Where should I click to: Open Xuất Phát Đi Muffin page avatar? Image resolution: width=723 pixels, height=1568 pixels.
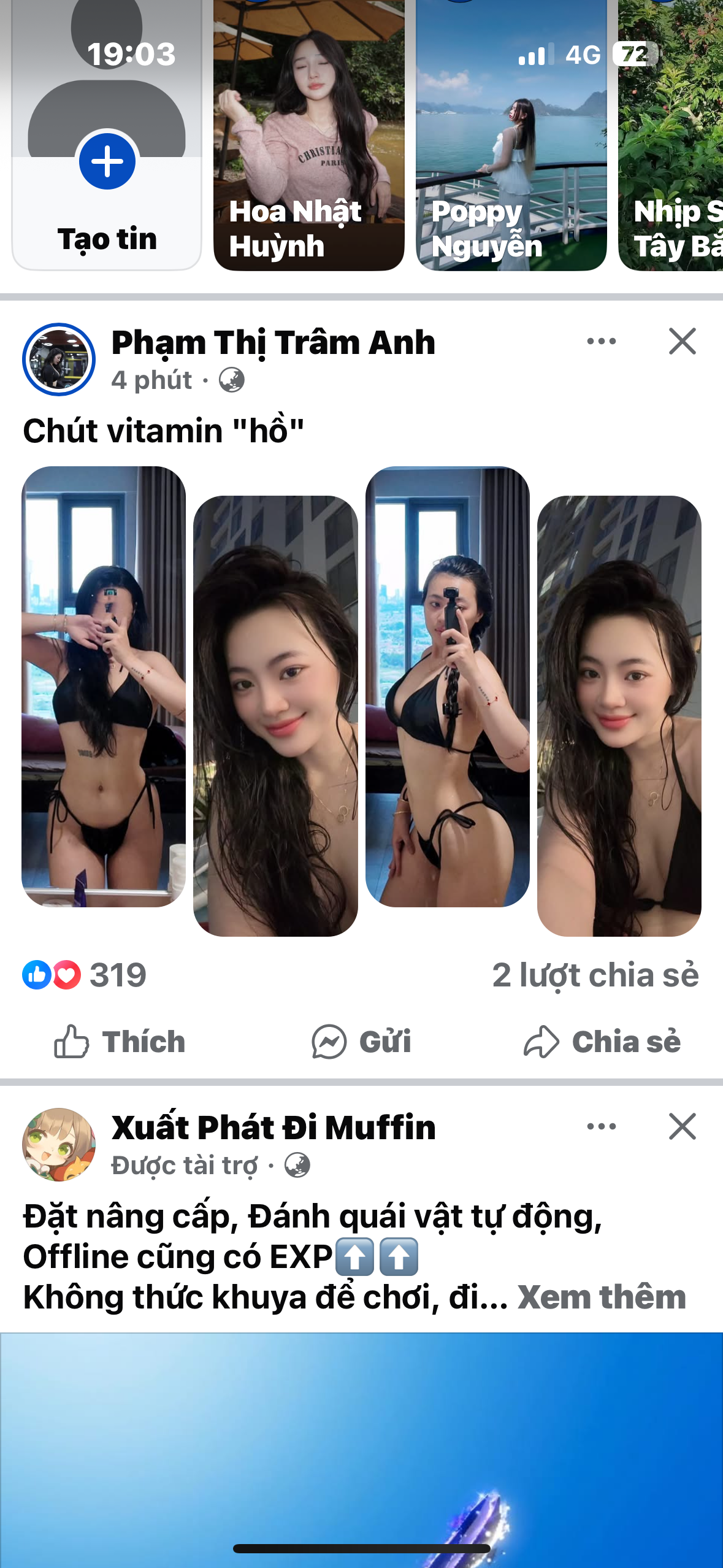click(59, 1144)
